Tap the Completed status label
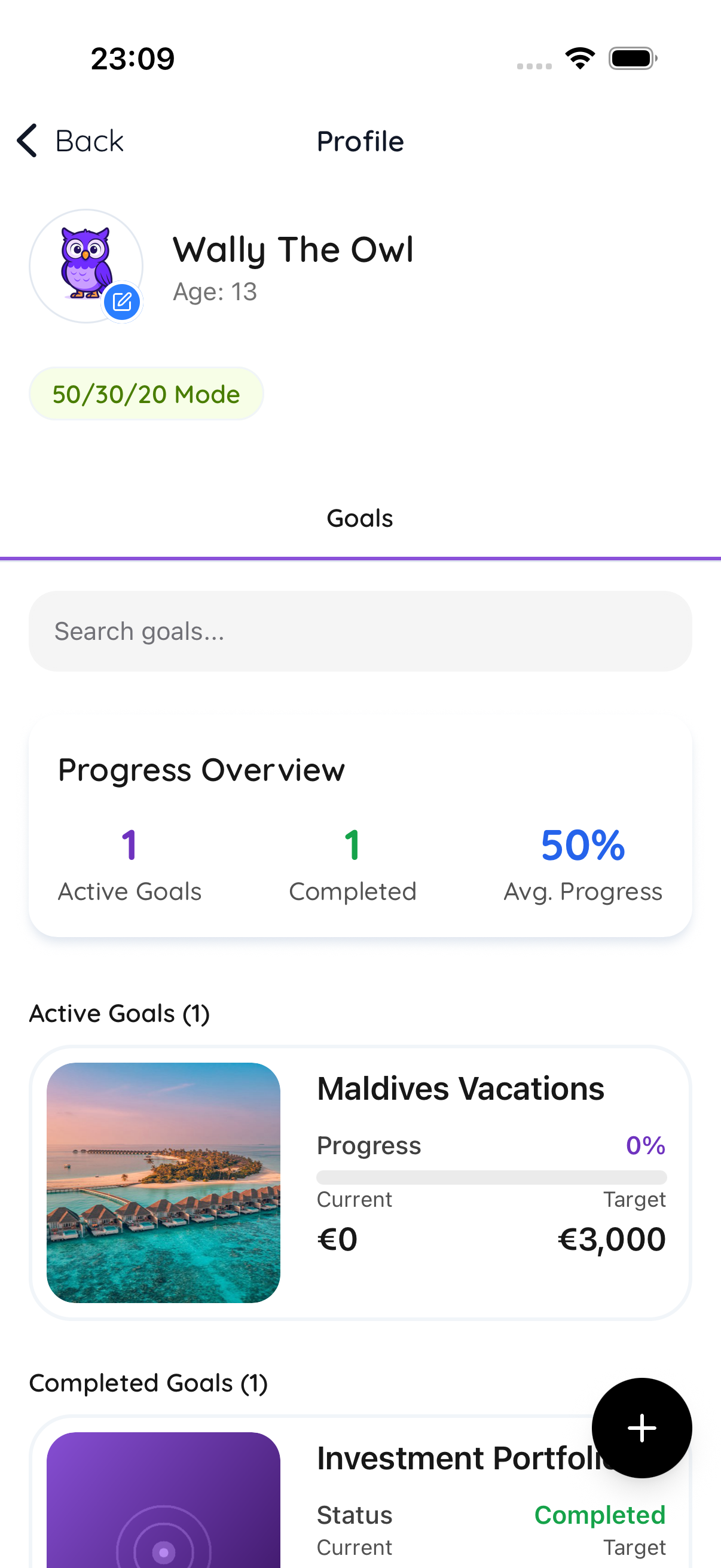The height and width of the screenshot is (1568, 721). pos(599,1515)
